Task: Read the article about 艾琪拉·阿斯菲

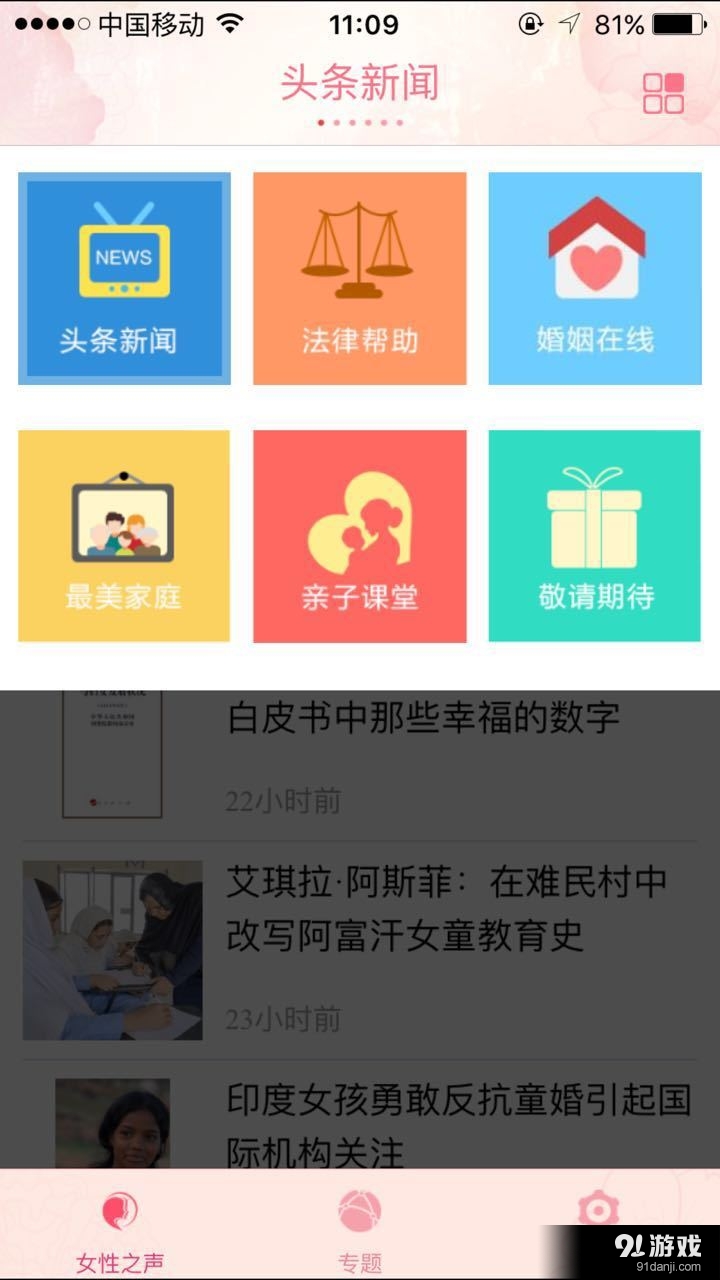Action: coord(360,950)
